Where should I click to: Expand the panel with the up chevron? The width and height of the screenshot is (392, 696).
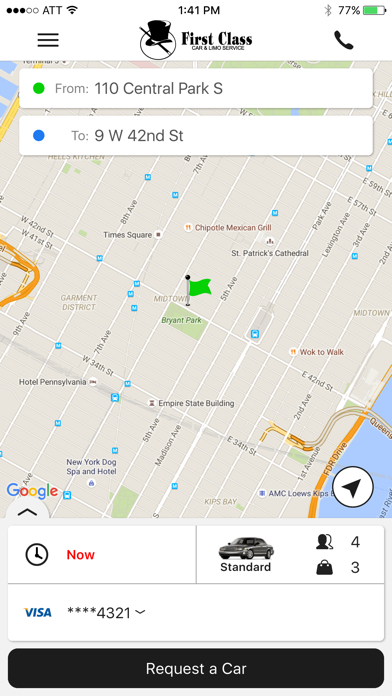[28, 510]
